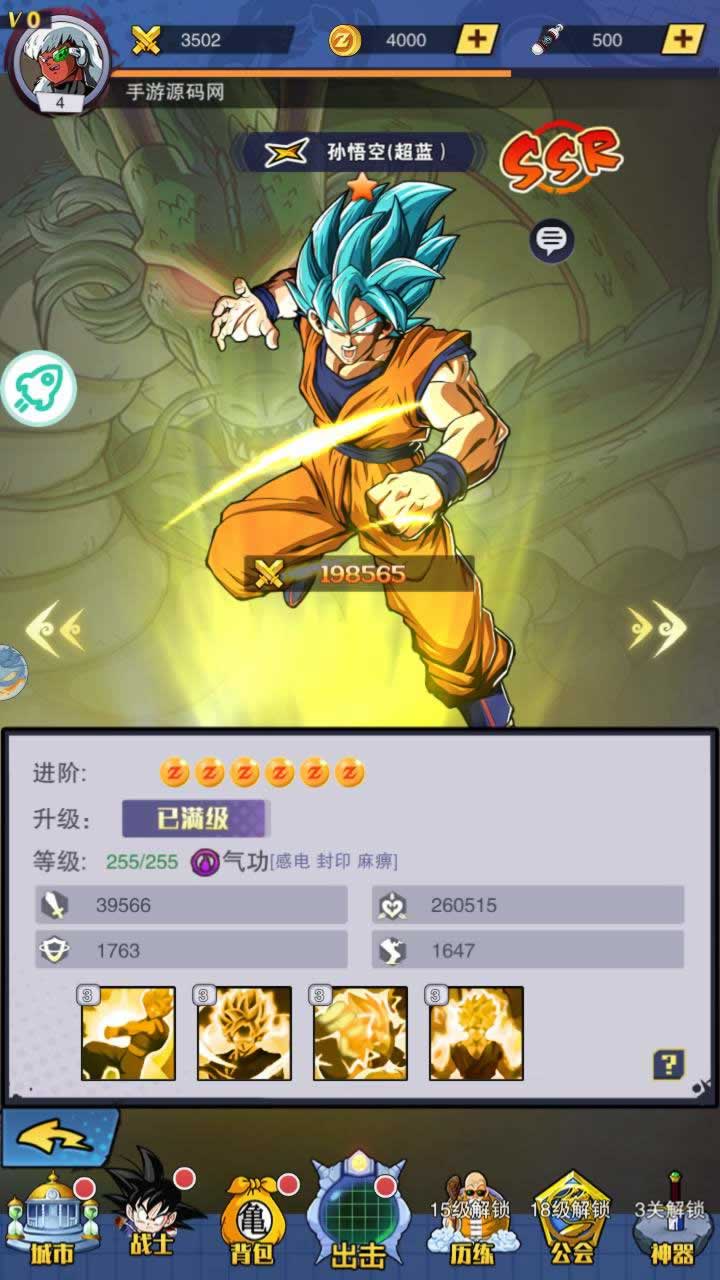Open the first kick skill icon
The width and height of the screenshot is (720, 1280).
[128, 1033]
